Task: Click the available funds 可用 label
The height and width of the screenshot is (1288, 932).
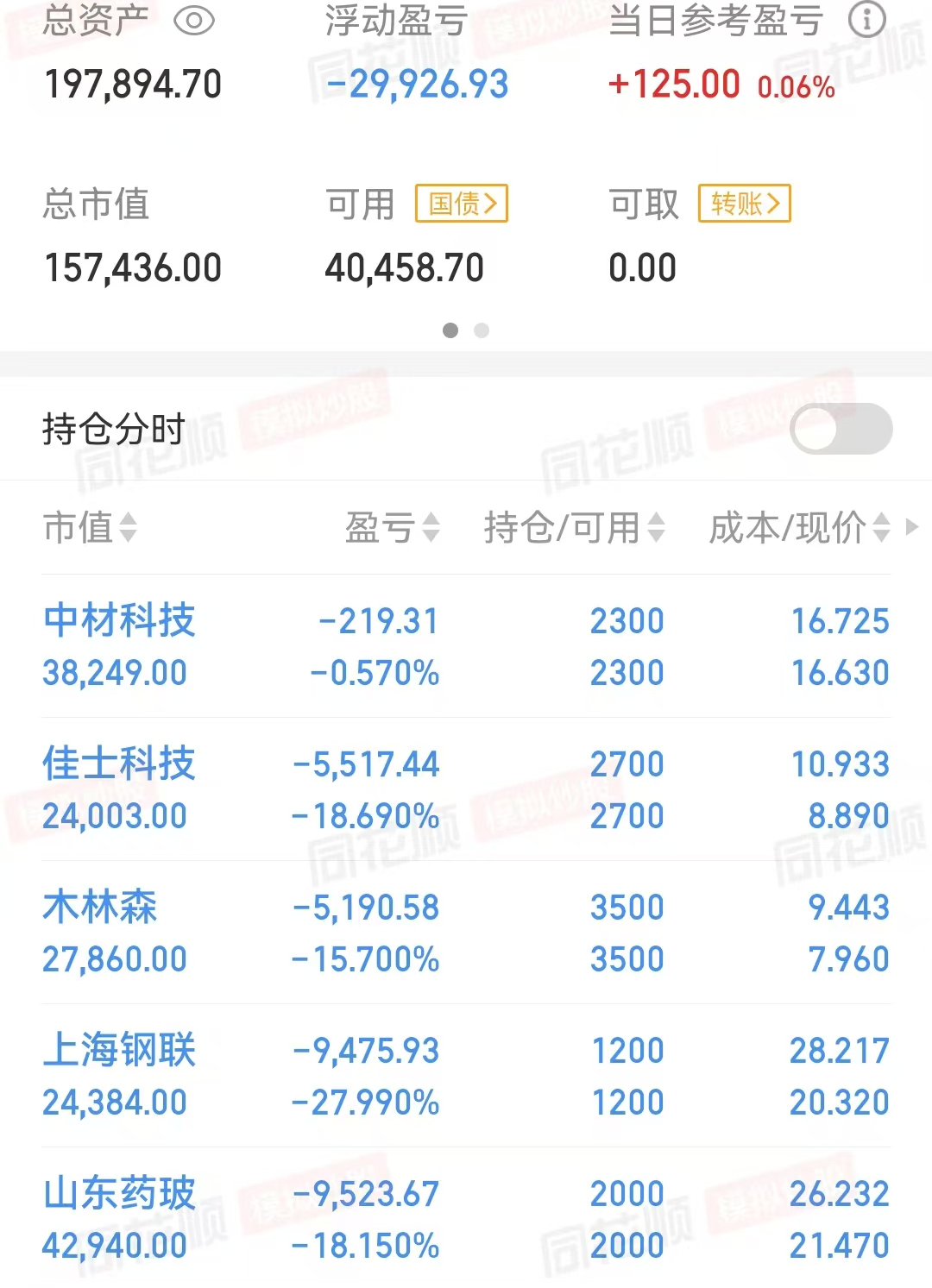Action: click(x=357, y=204)
